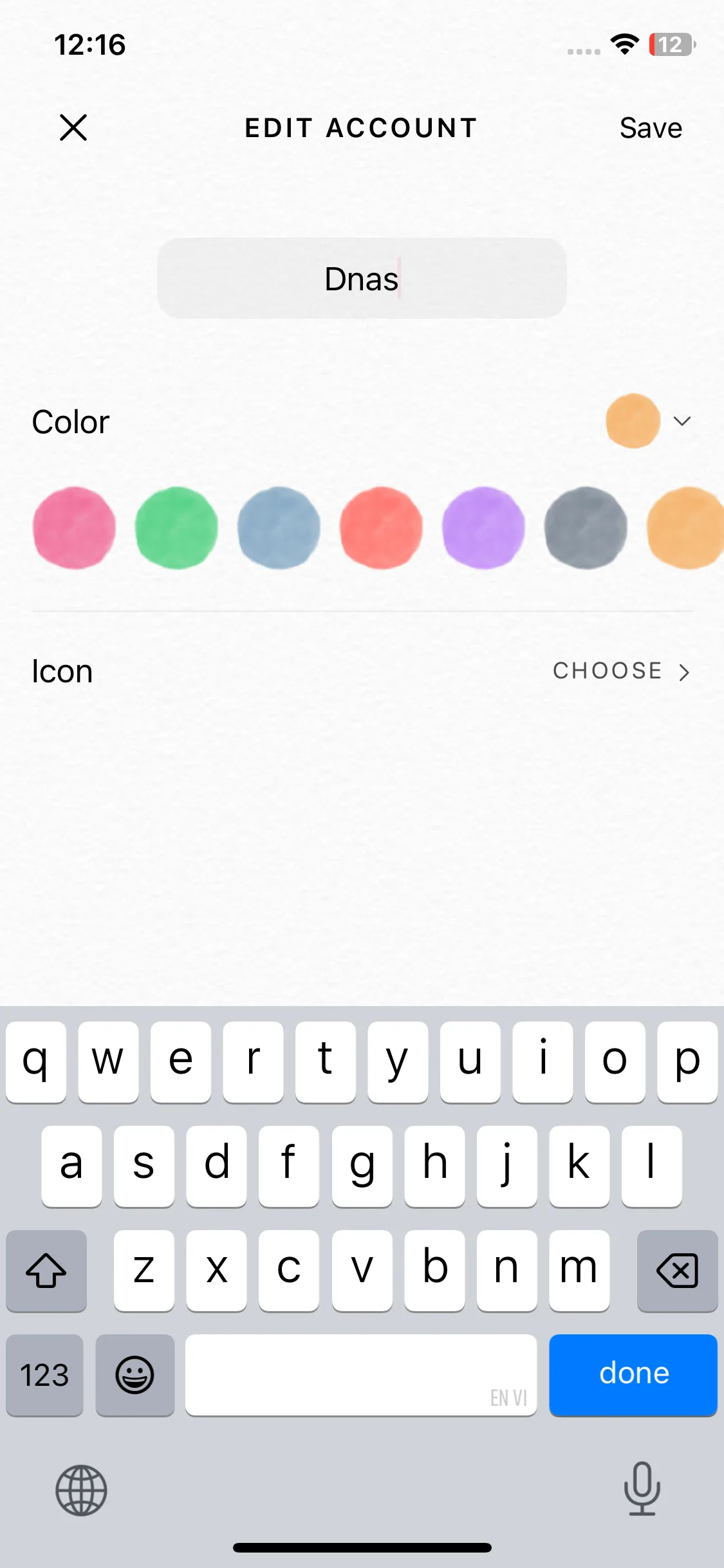Screen dimensions: 724x1568
Task: Pick the green color swatch
Action: pyautogui.click(x=176, y=528)
